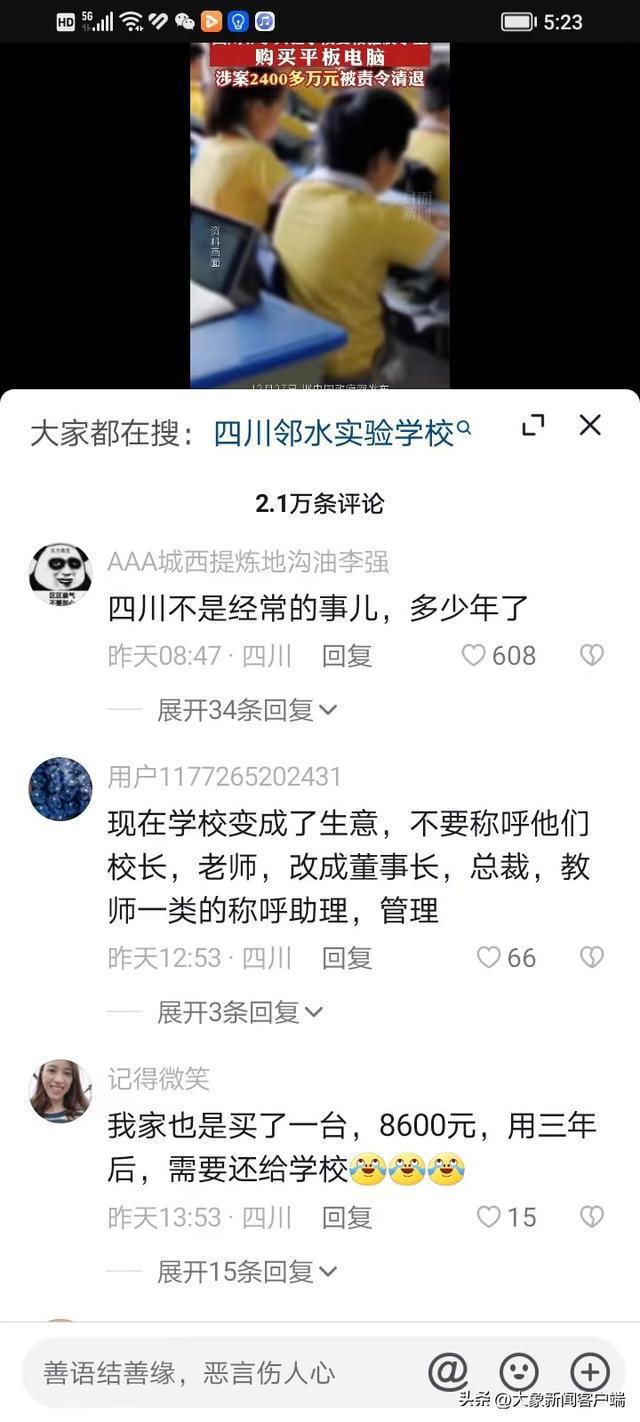Close the comments panel
Viewport: 640px width, 1422px height.
590,425
